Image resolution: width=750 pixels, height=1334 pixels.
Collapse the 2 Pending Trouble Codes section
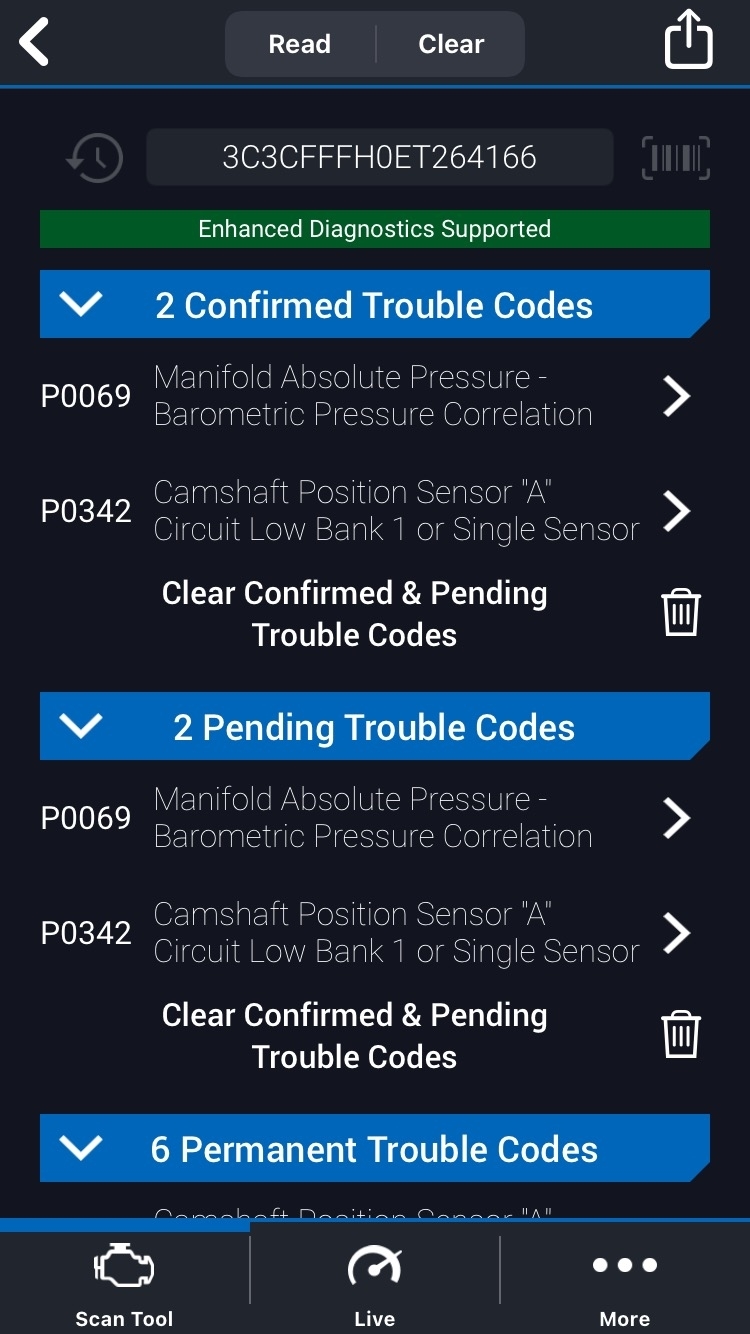coord(82,726)
